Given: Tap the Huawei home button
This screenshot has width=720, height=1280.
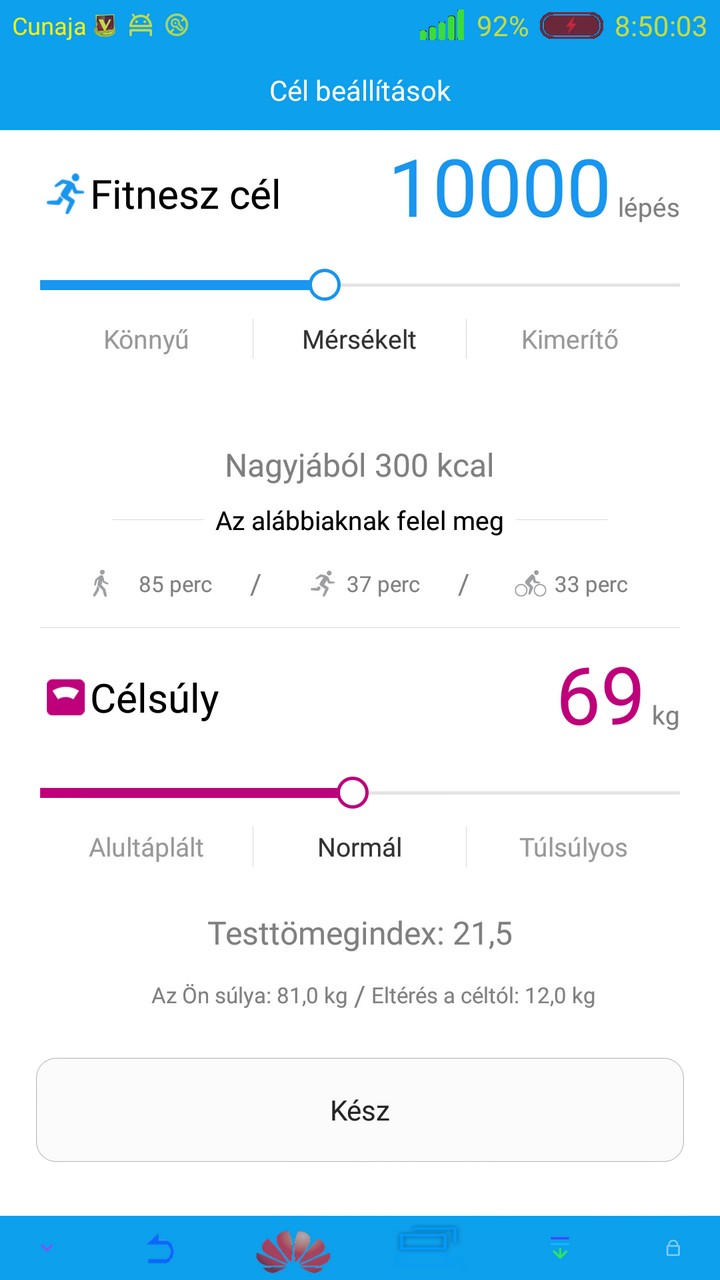Looking at the screenshot, I should pos(293,1250).
